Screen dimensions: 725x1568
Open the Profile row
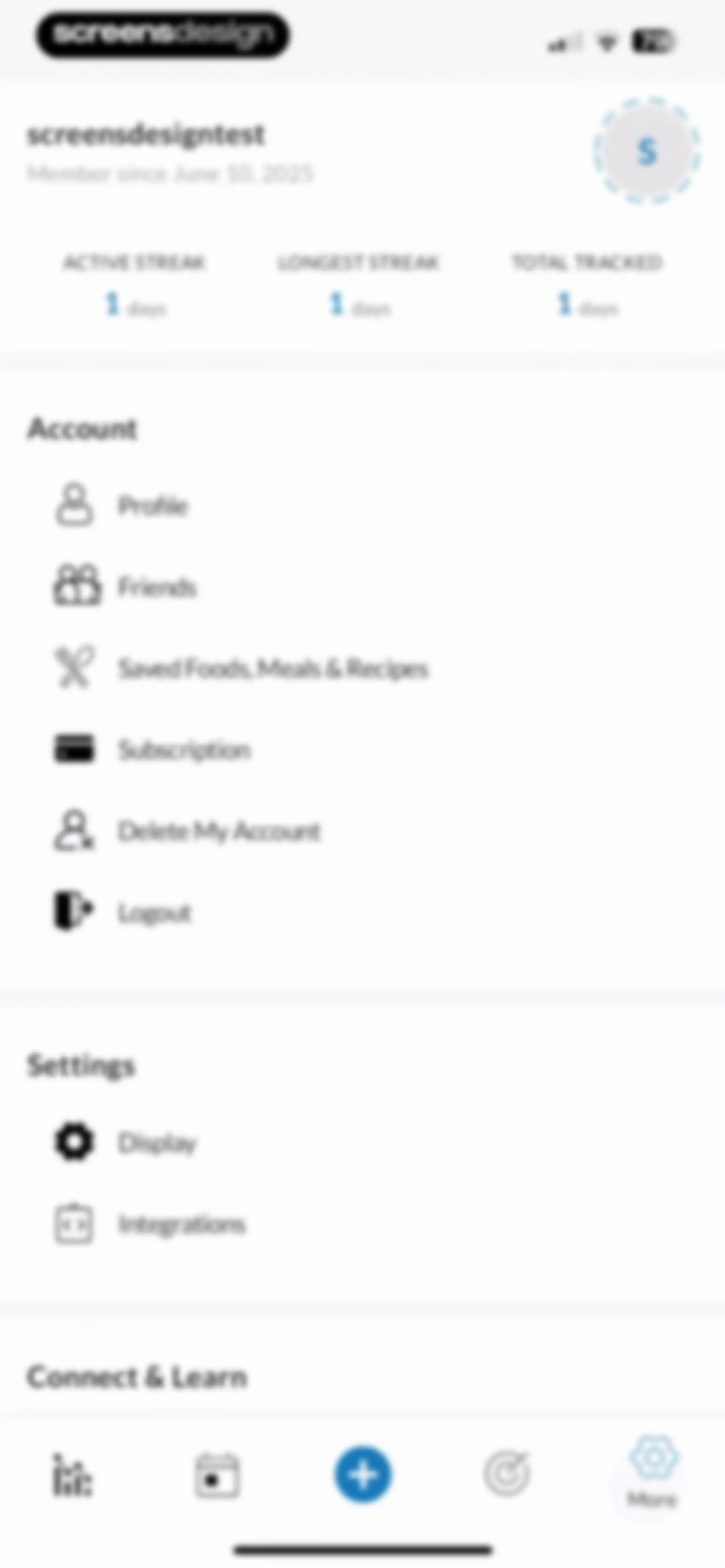362,505
